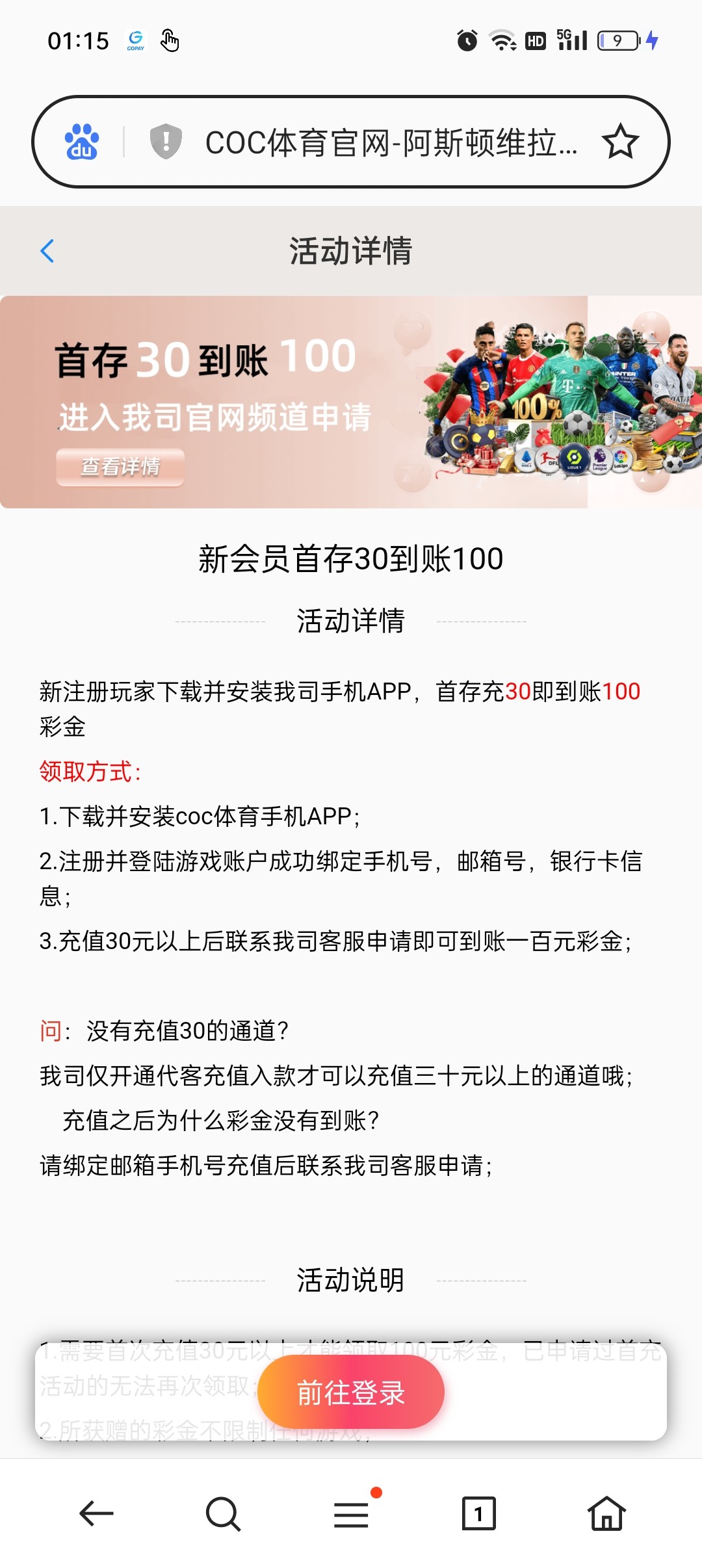Bookmark this page with the star icon

coord(620,142)
